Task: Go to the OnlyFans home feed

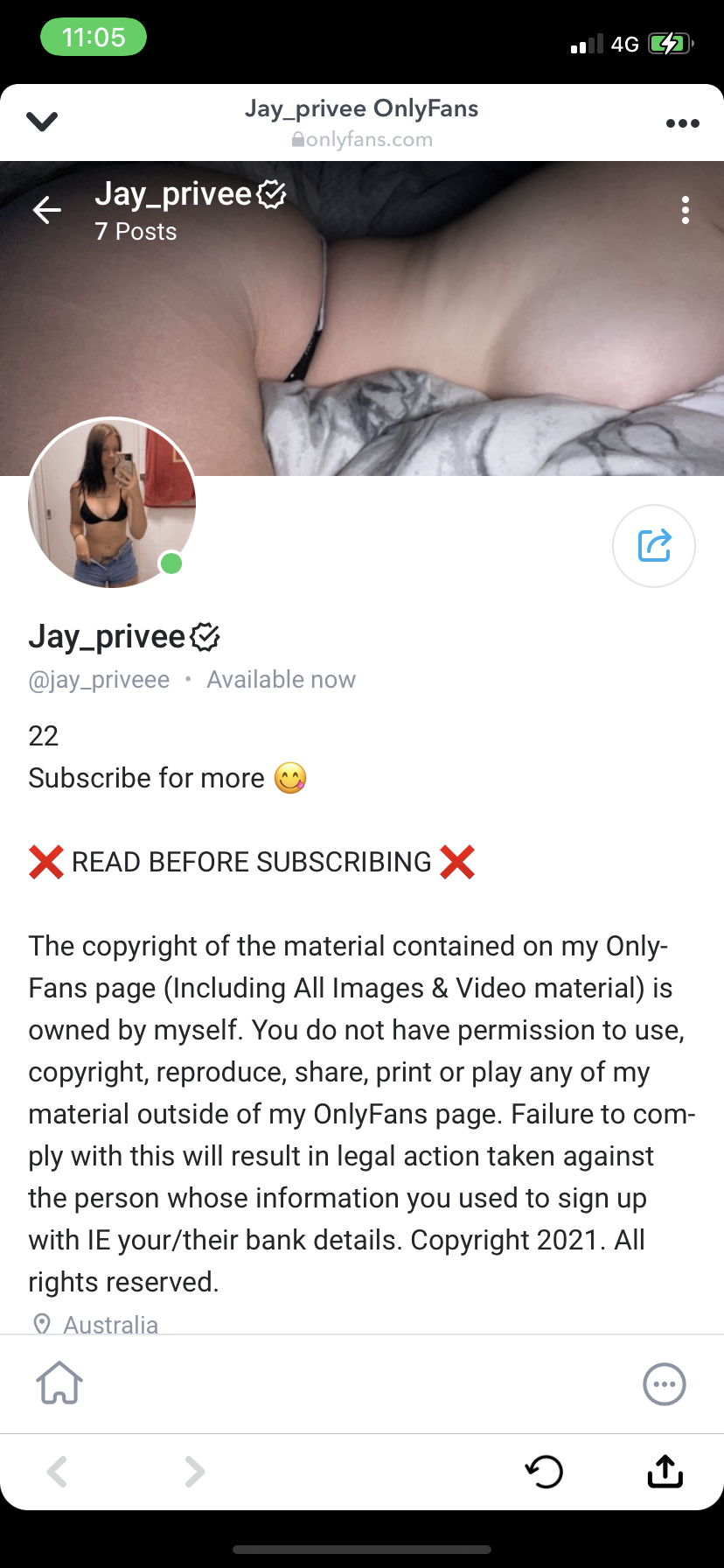Action: 59,1383
